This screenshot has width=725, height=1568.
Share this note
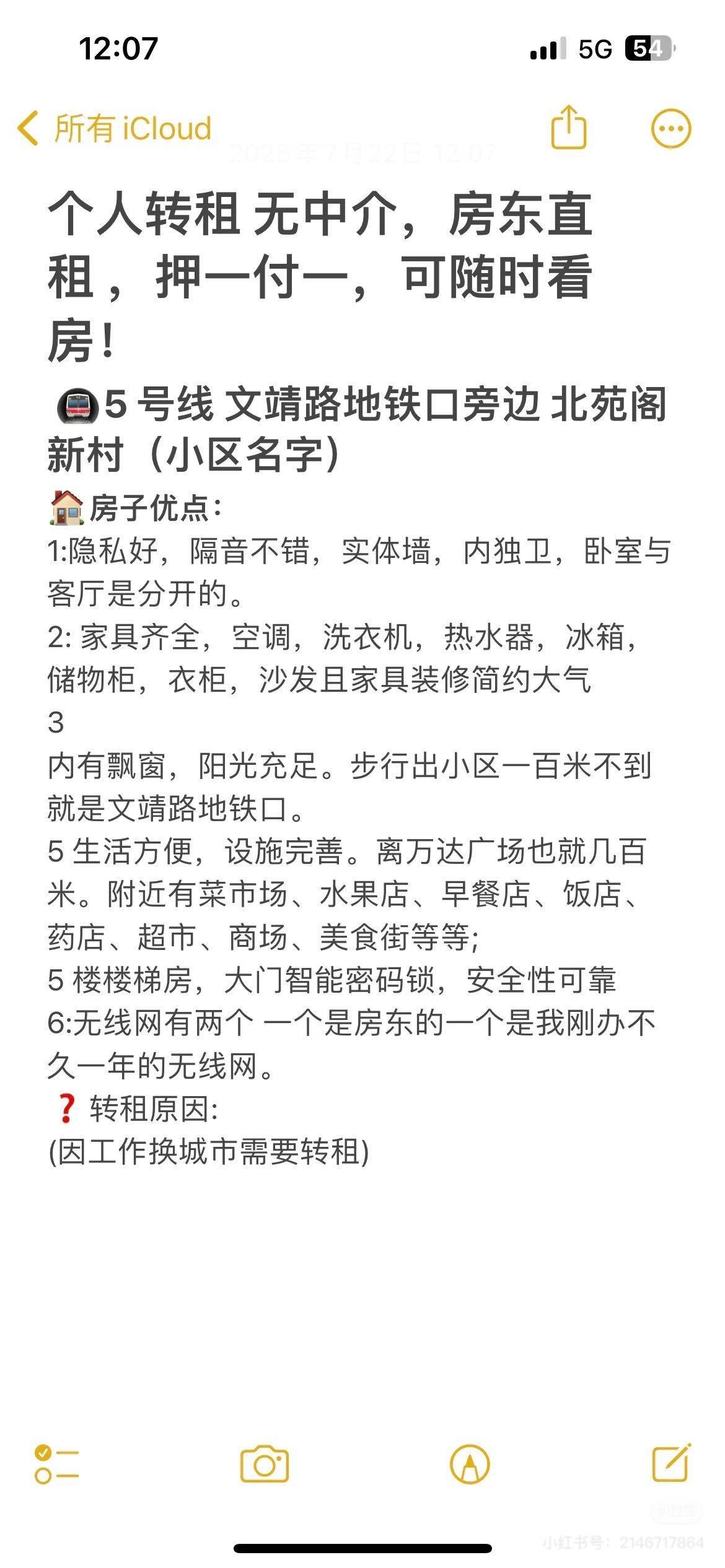568,127
